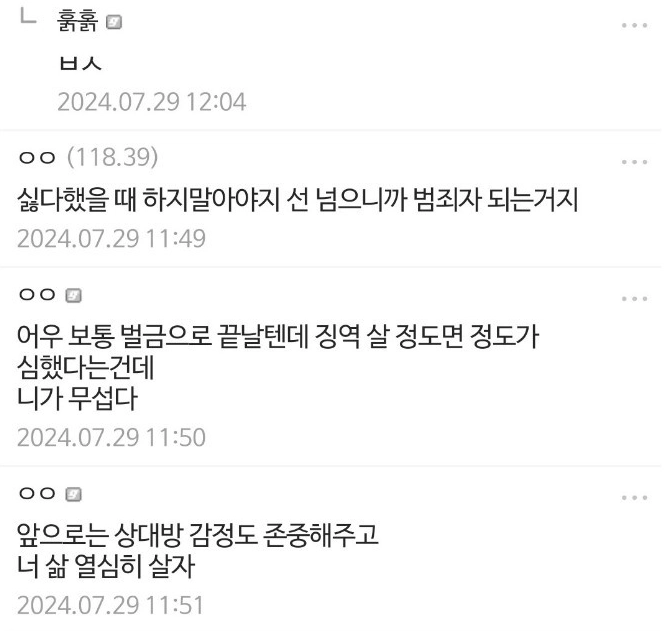Tap ㅇㅇ nickname on the 11:51 comment

(x=39, y=494)
